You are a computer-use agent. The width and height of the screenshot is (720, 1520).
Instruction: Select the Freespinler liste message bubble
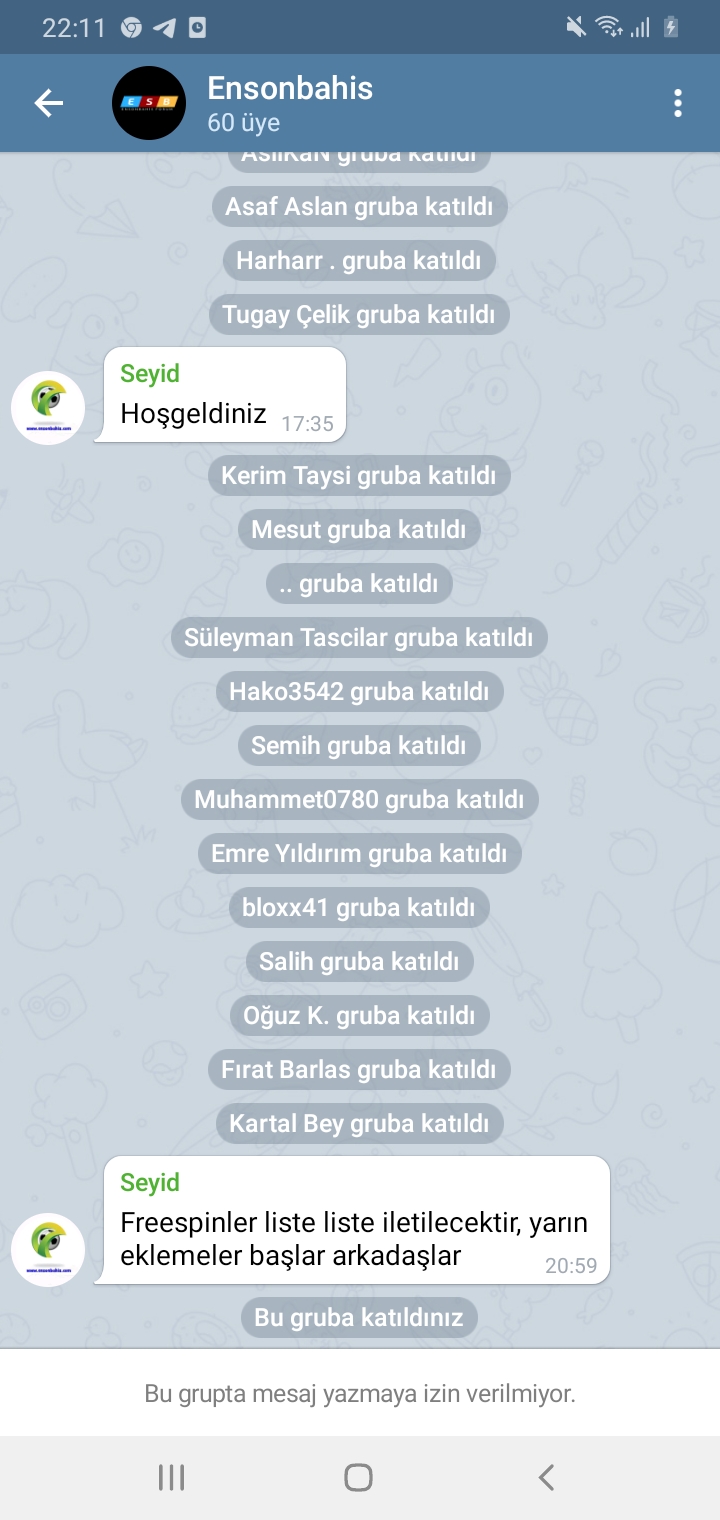pos(353,1221)
